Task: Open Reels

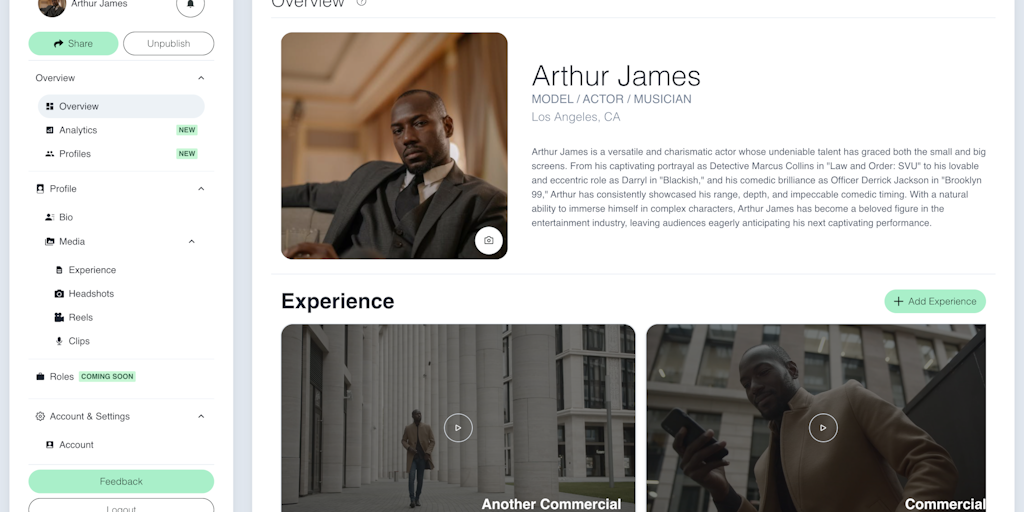Action: (80, 317)
